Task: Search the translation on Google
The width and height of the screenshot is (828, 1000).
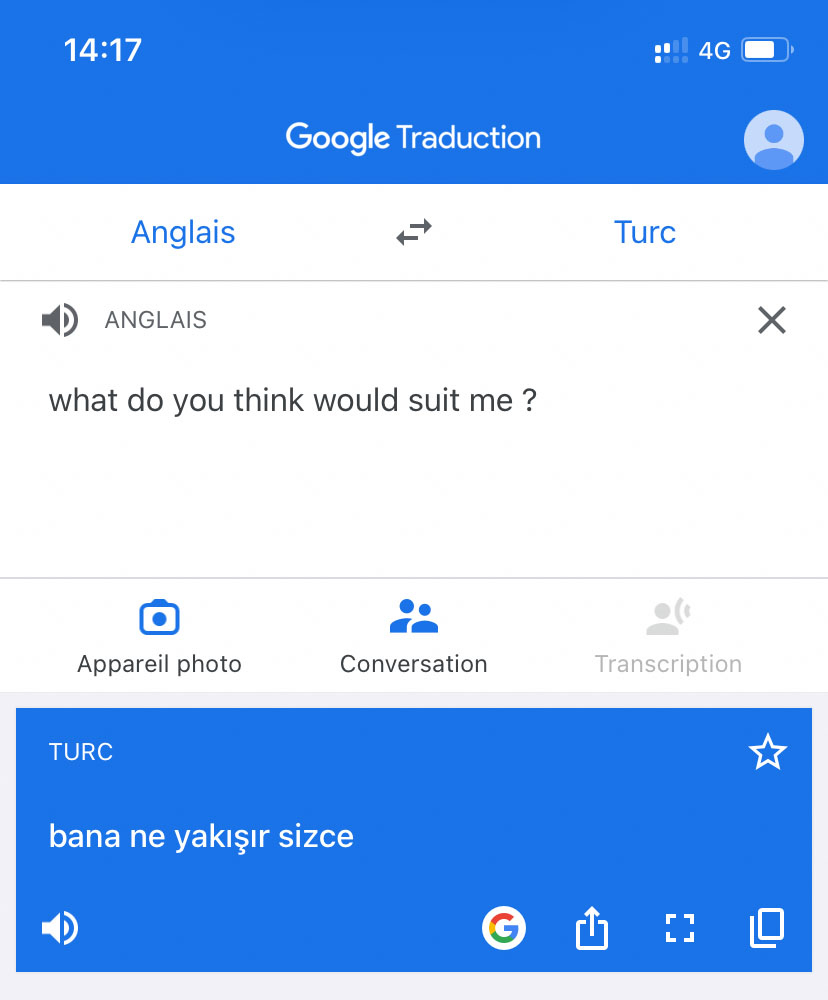Action: (504, 929)
